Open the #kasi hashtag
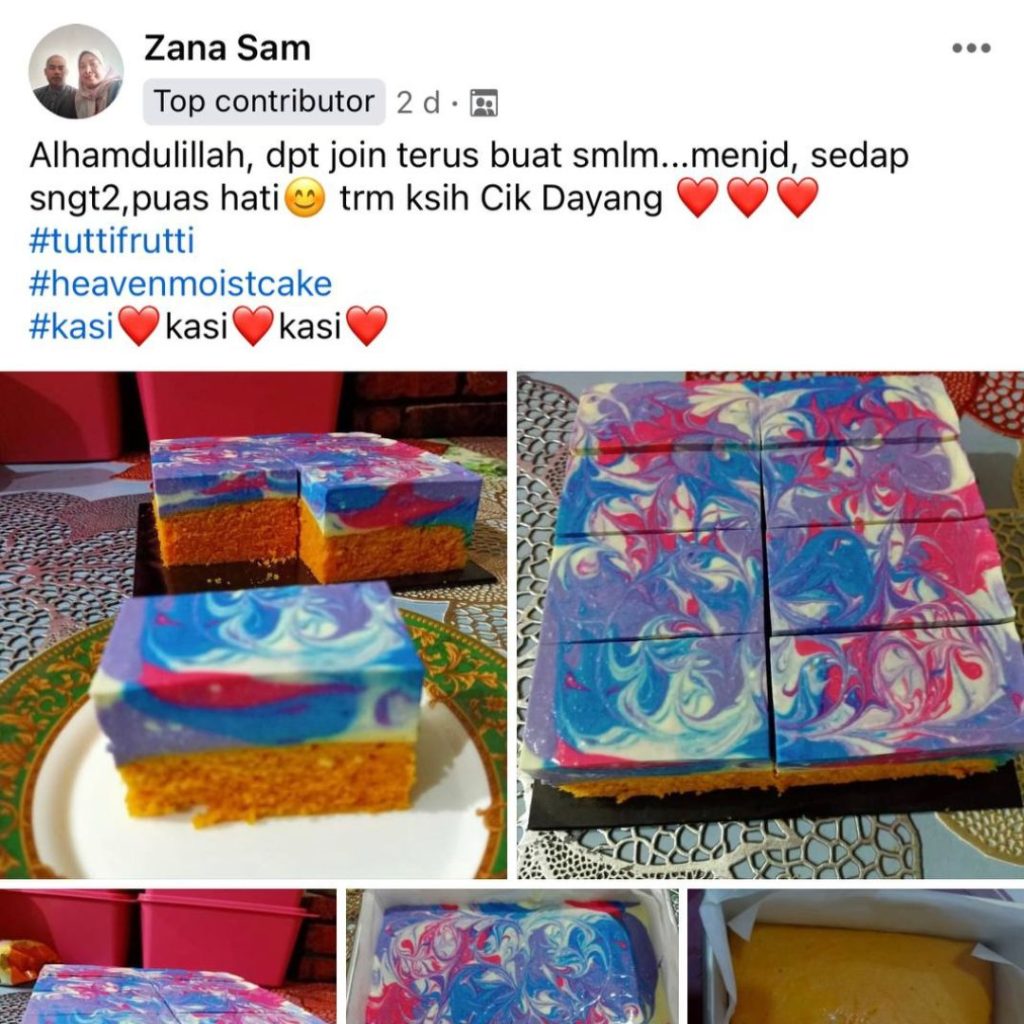 click(x=72, y=326)
